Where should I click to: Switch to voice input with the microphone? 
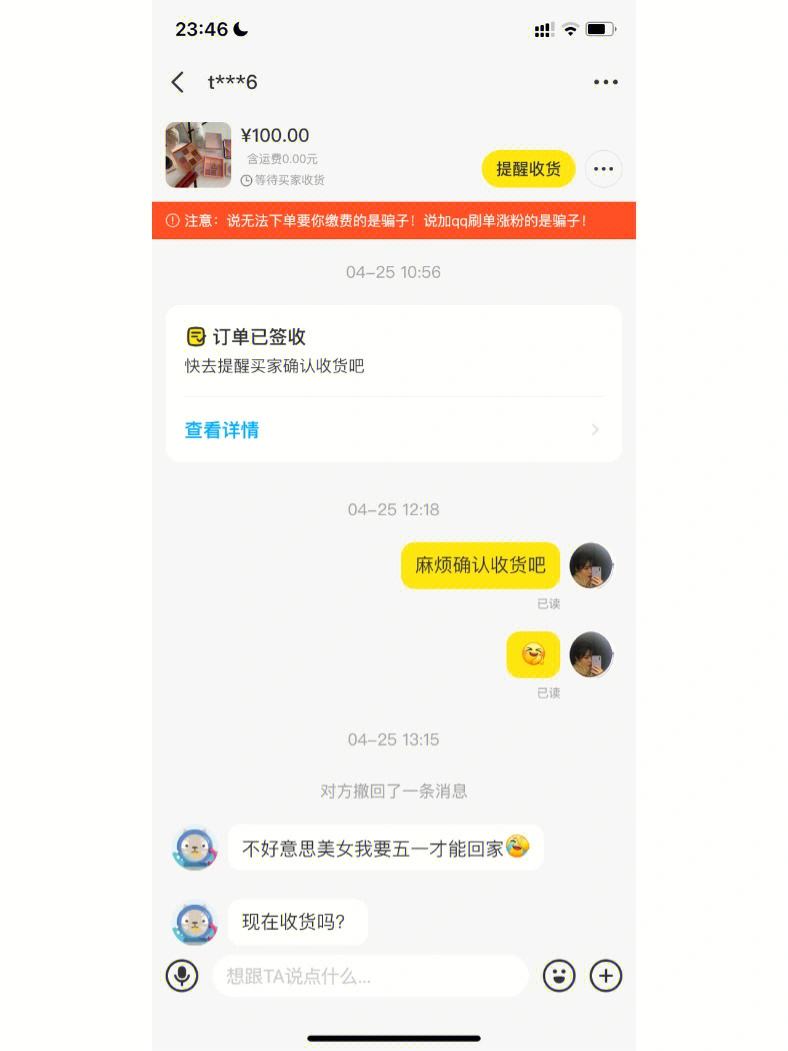(182, 975)
